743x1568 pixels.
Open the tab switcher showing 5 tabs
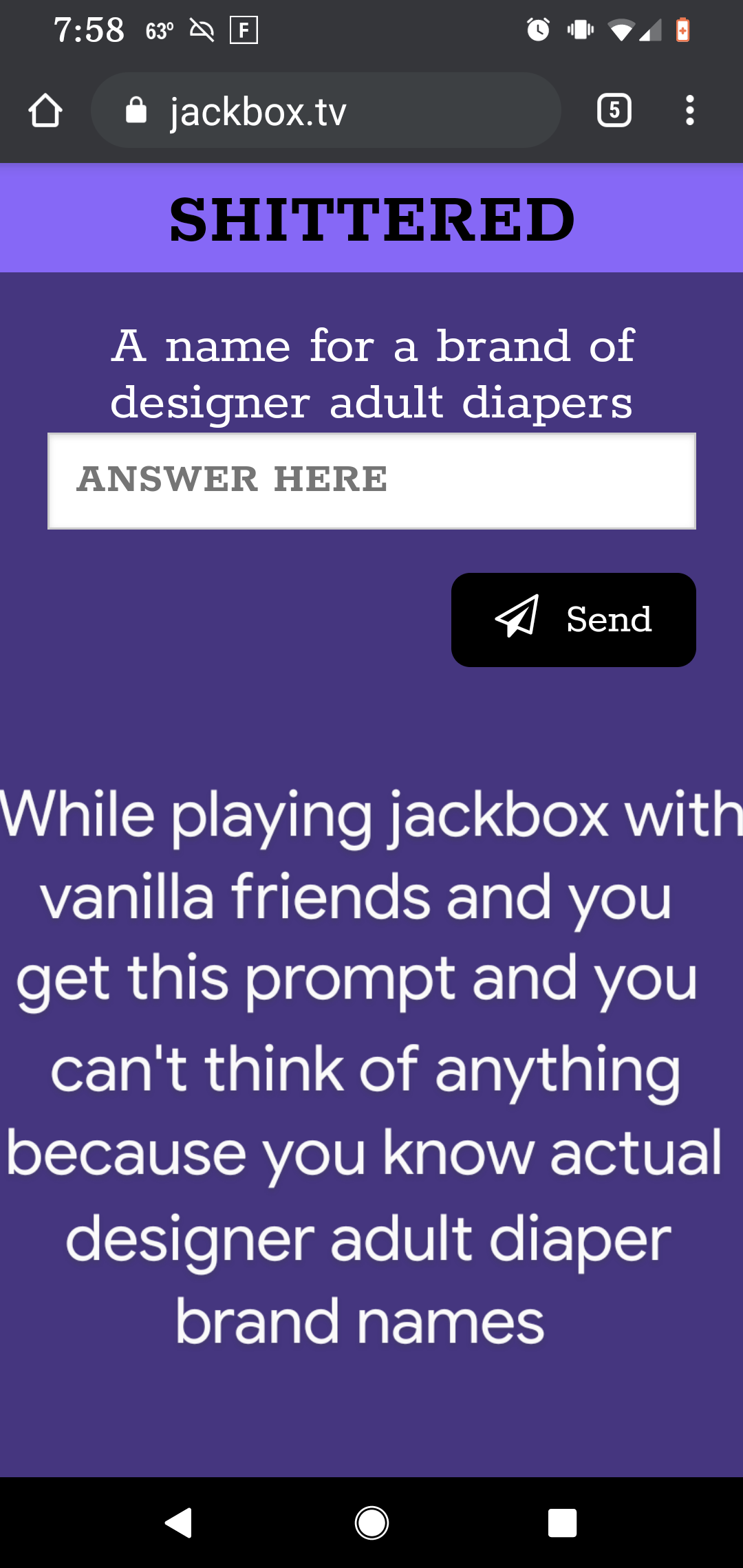point(614,111)
